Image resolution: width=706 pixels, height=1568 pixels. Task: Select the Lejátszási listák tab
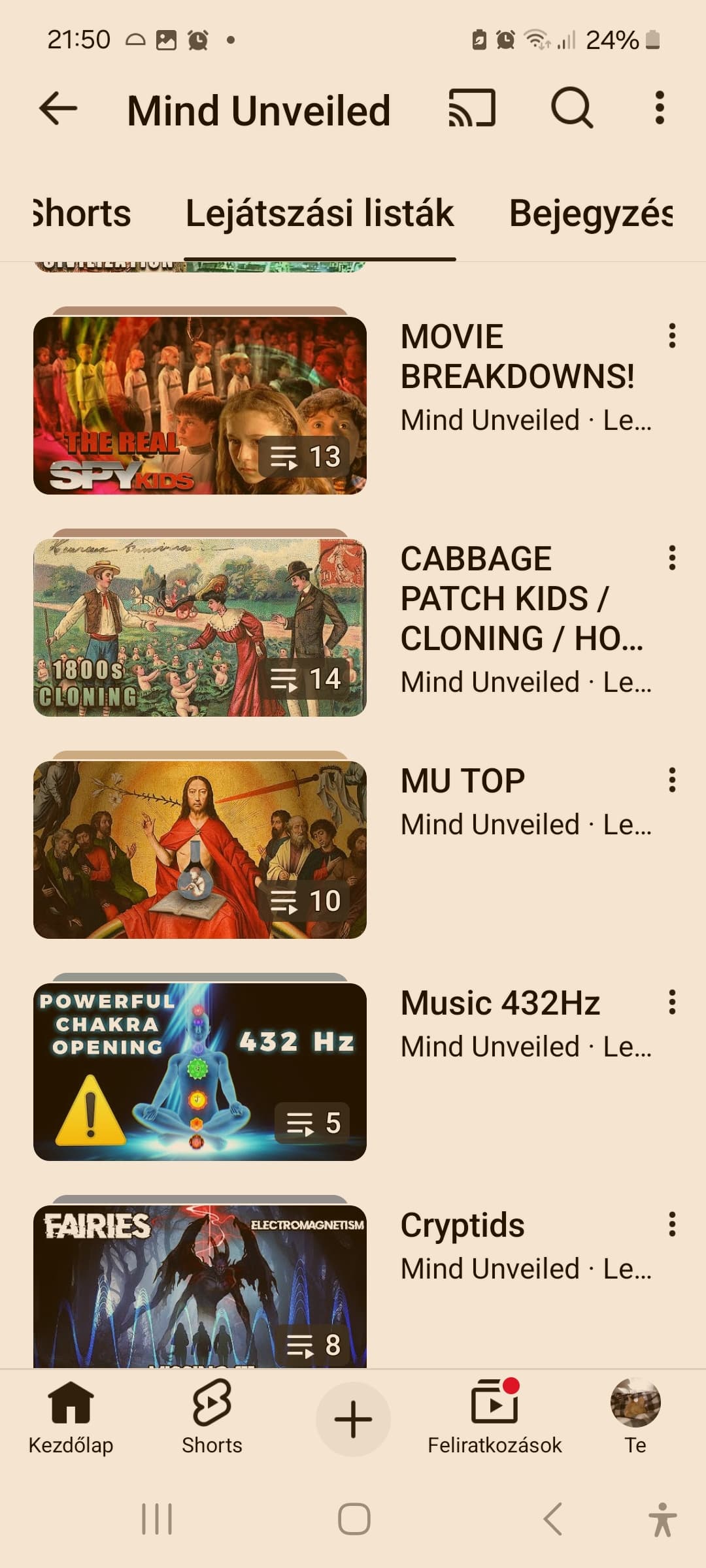(x=320, y=214)
